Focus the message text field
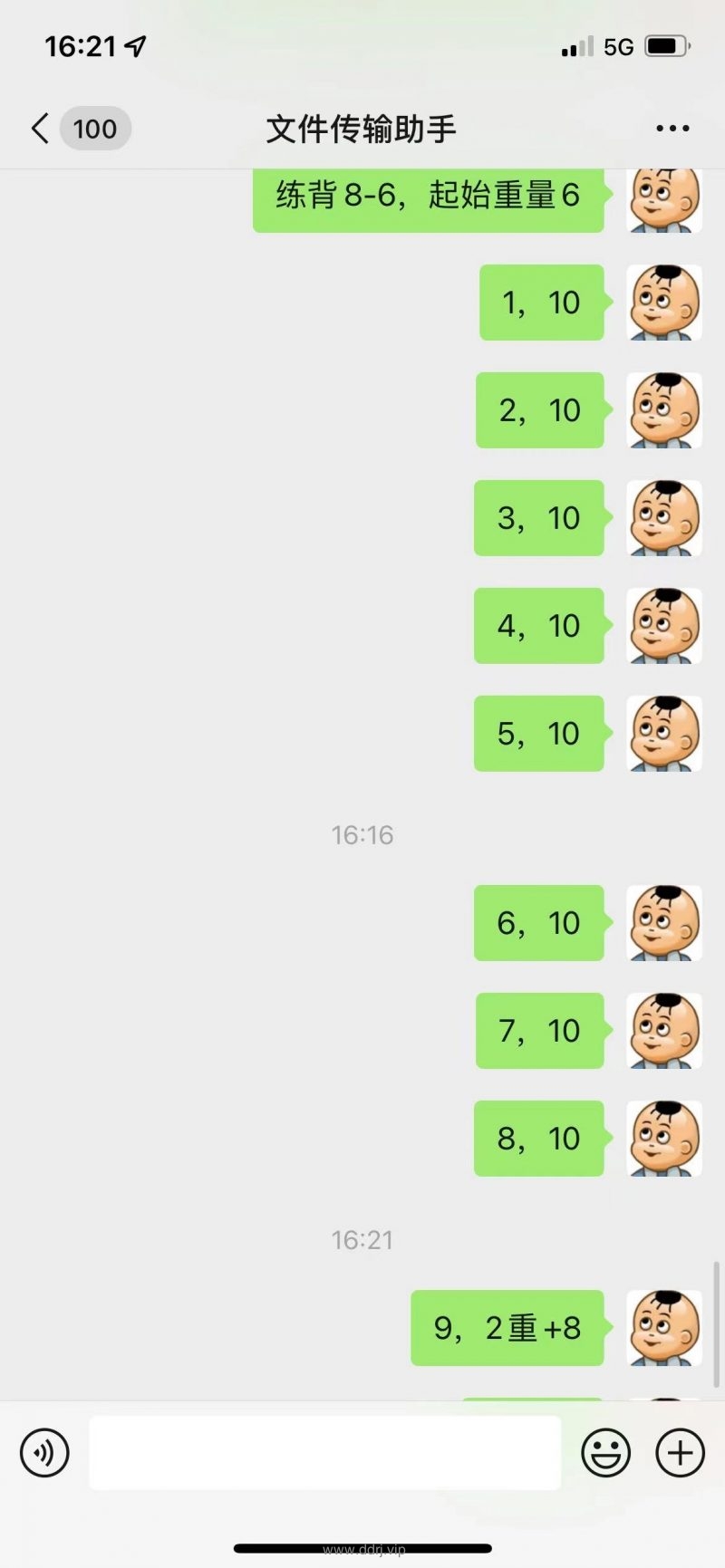The image size is (725, 1568). tap(324, 1452)
